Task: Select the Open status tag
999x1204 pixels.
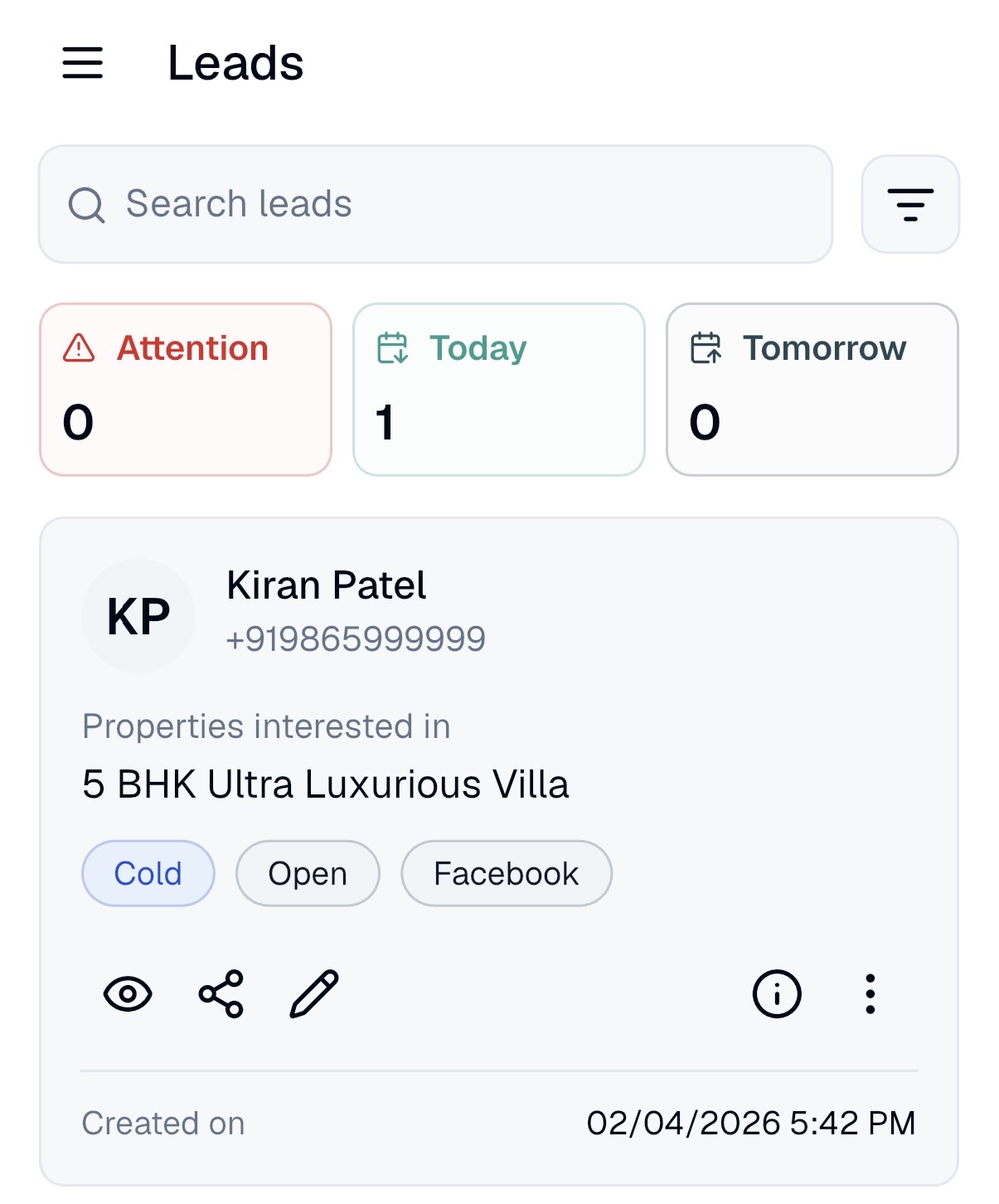Action: point(308,872)
